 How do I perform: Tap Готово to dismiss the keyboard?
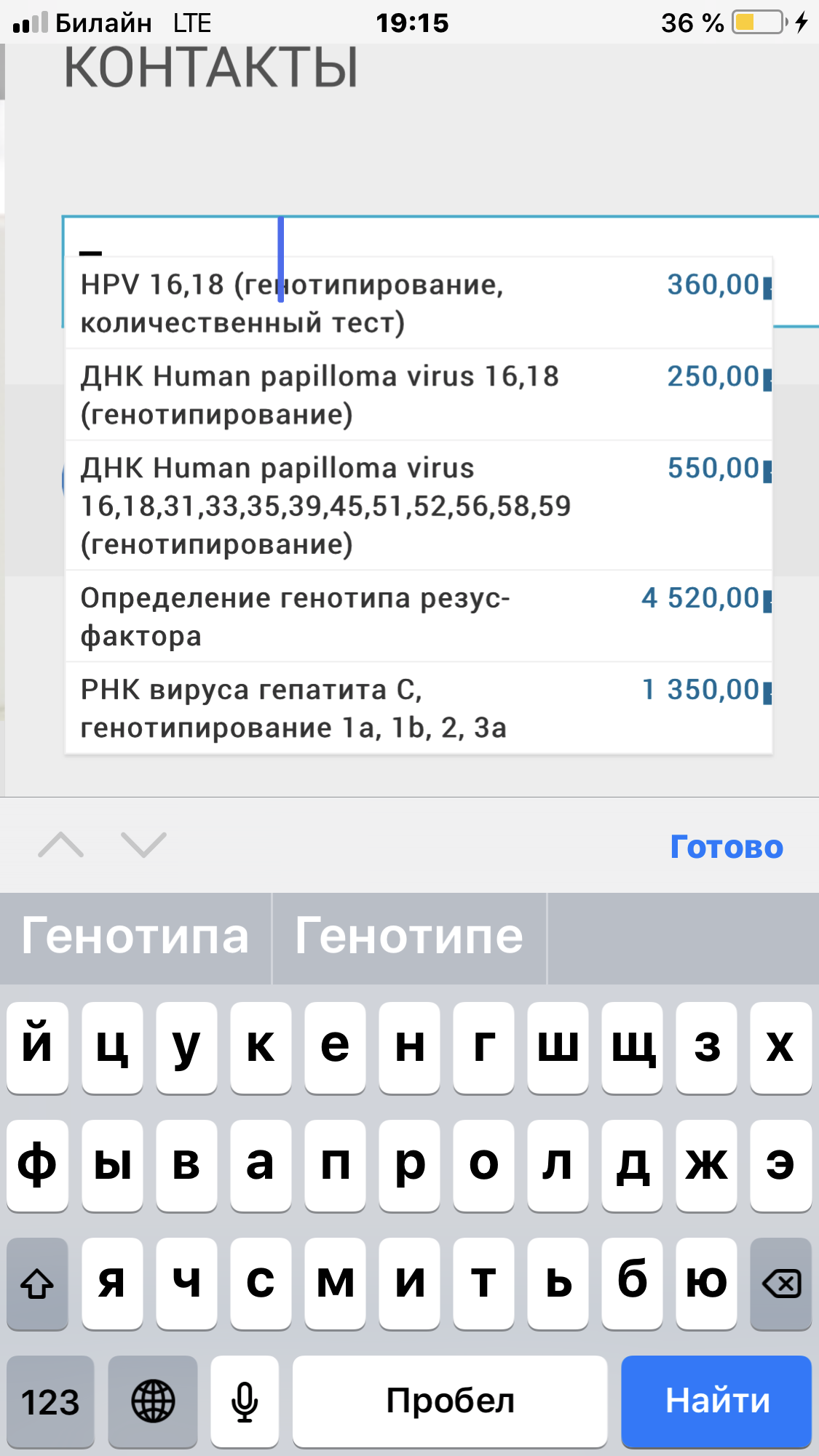point(726,846)
